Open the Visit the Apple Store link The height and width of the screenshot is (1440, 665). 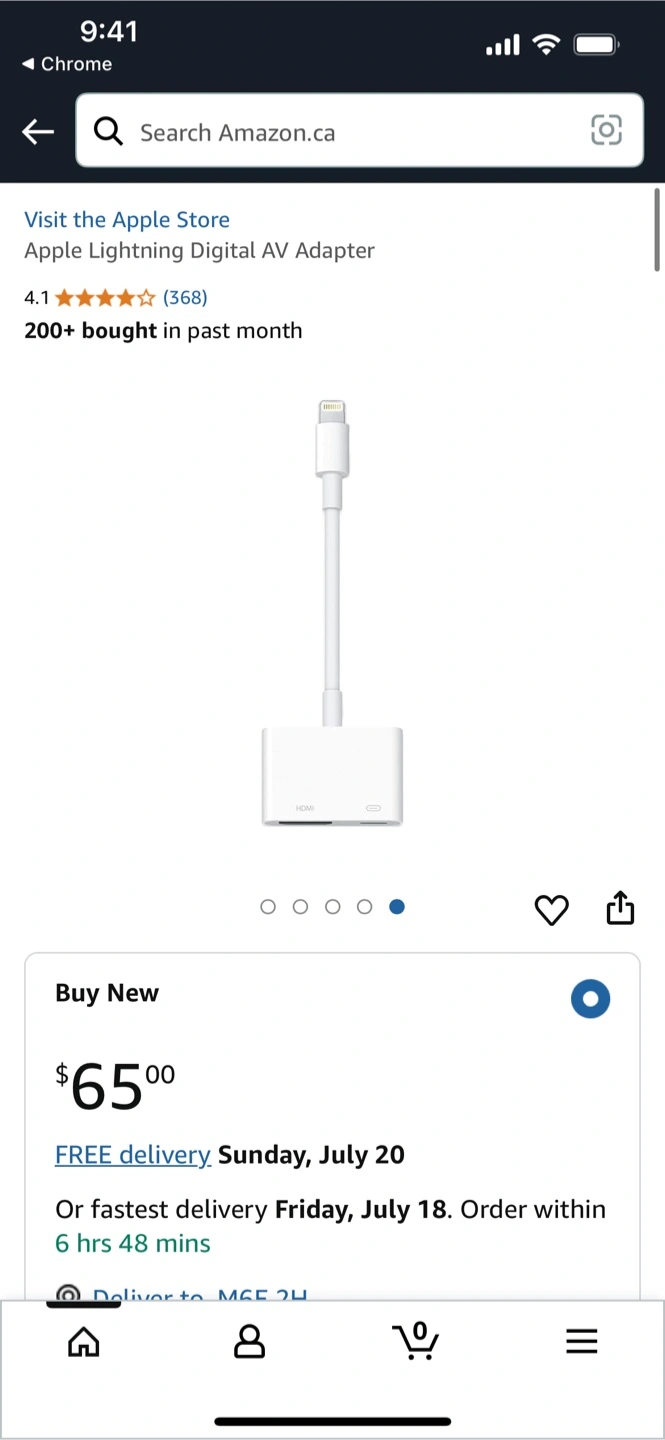[x=127, y=220]
